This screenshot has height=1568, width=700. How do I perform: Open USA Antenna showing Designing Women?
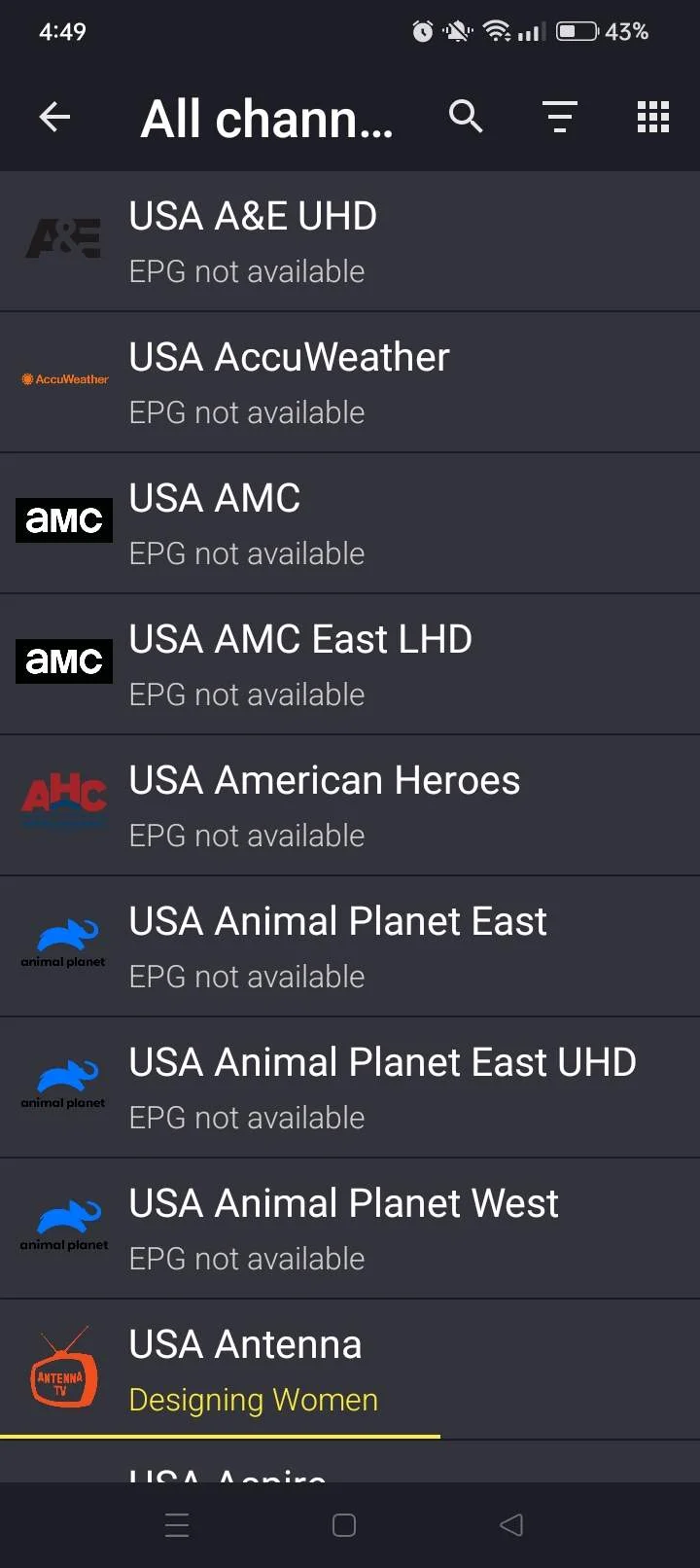point(350,1370)
